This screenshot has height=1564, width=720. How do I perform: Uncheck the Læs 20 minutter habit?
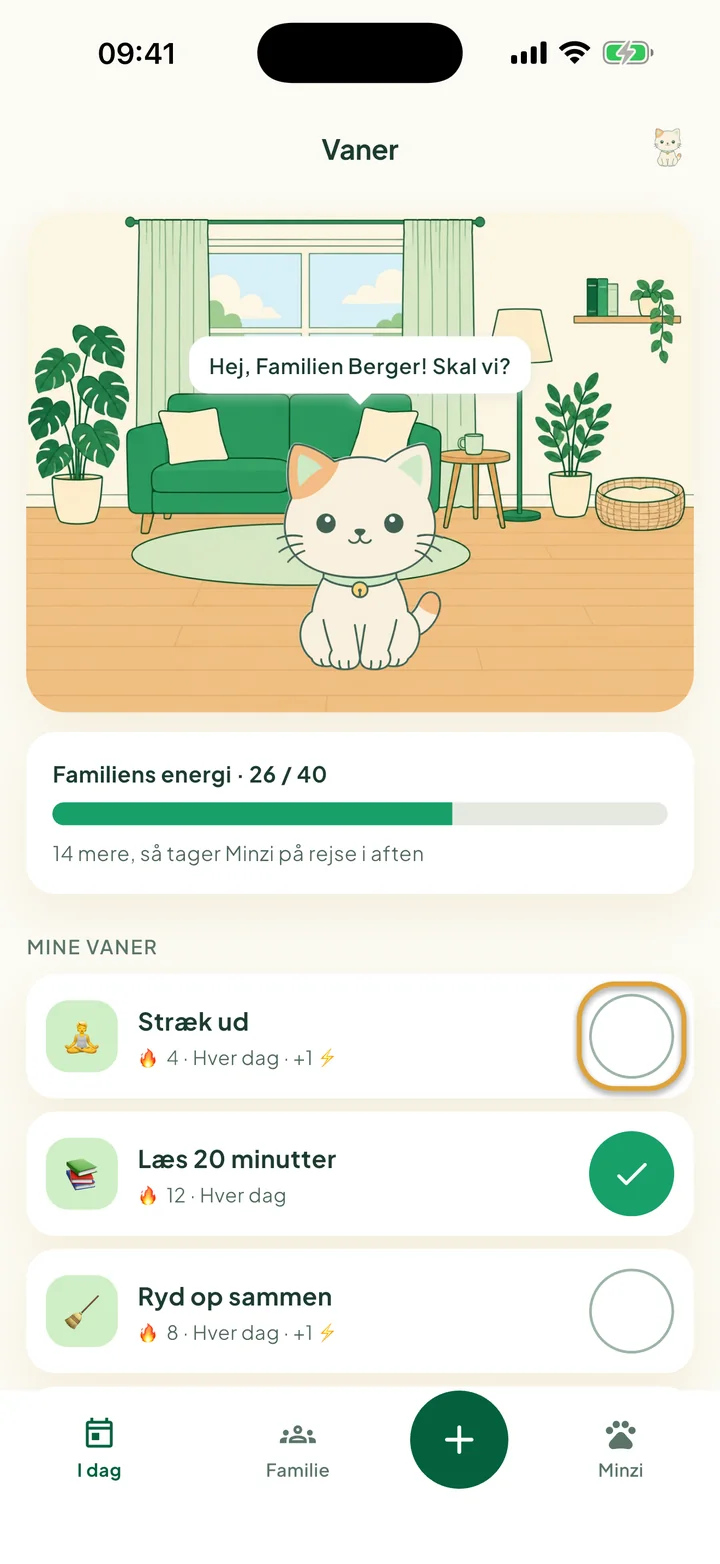coord(631,1173)
